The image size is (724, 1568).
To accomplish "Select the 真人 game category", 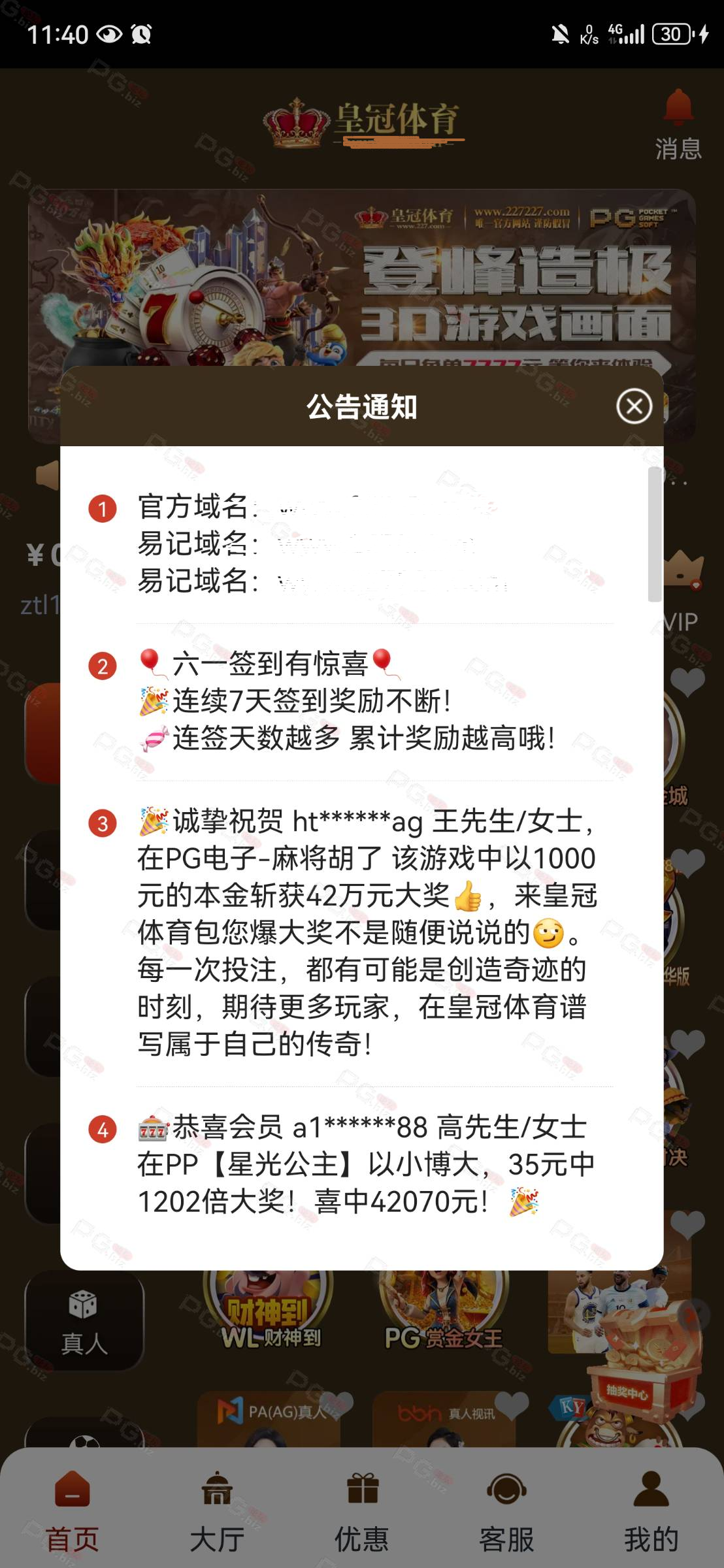I will [84, 1321].
